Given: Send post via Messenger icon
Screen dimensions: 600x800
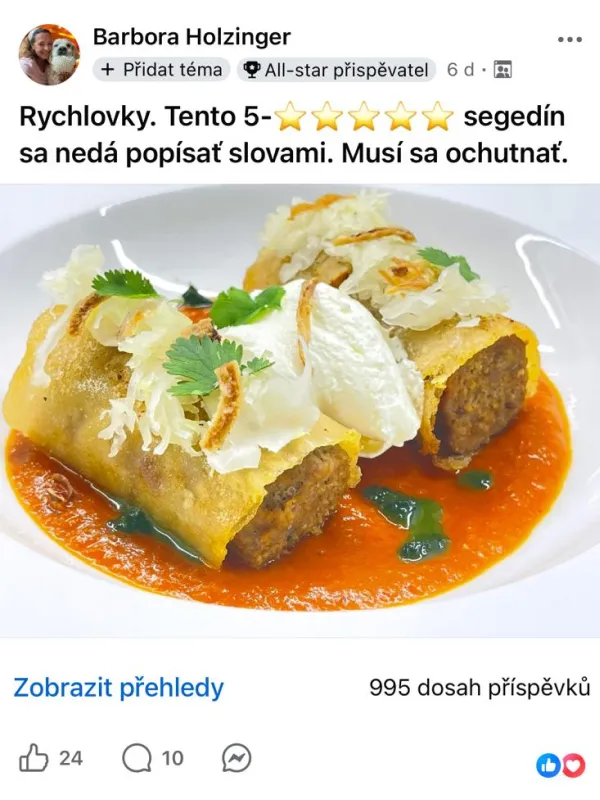Looking at the screenshot, I should click(236, 758).
